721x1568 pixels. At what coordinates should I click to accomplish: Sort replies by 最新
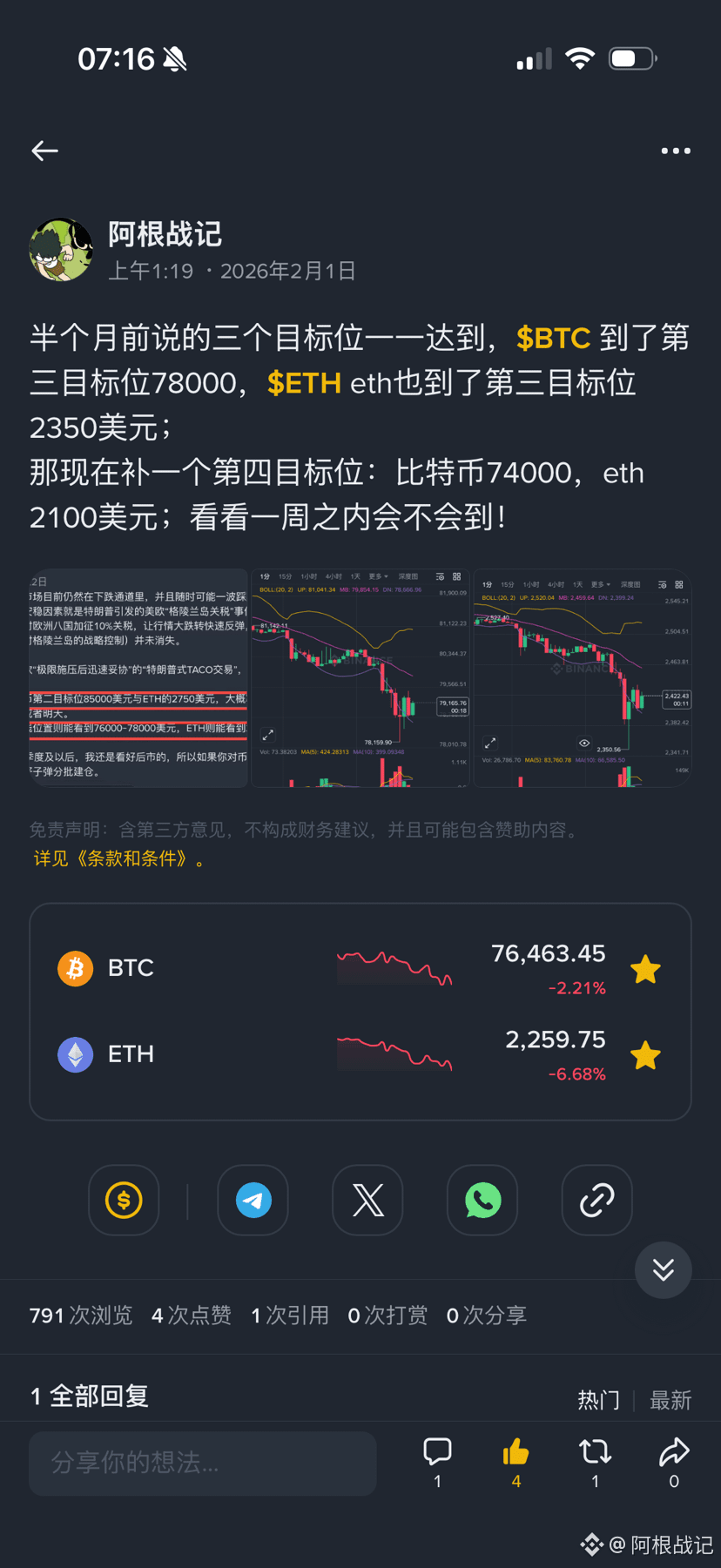(670, 1400)
